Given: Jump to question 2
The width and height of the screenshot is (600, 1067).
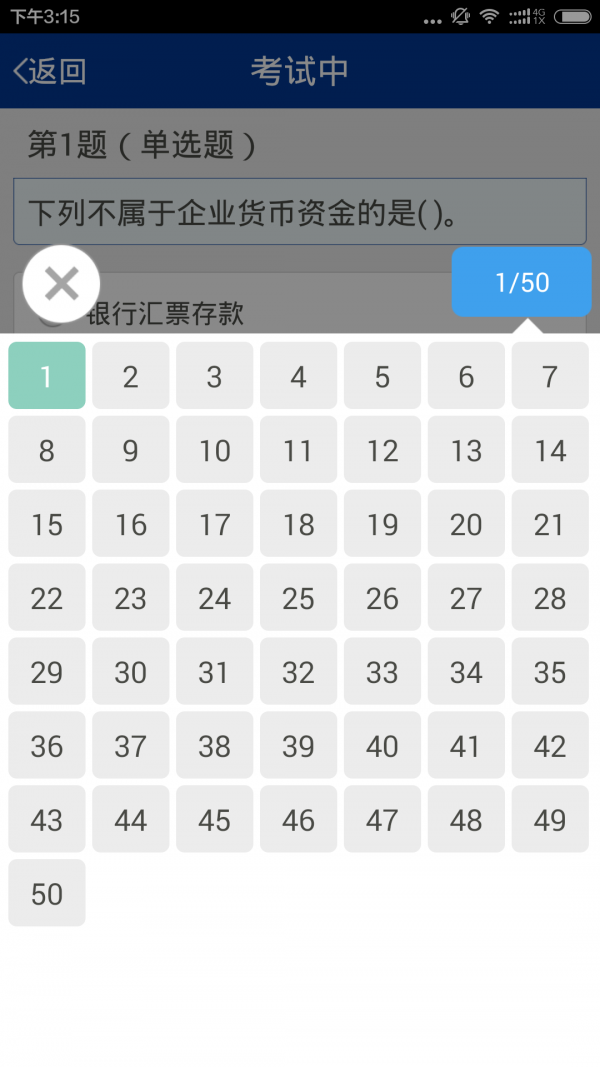Looking at the screenshot, I should coord(131,376).
